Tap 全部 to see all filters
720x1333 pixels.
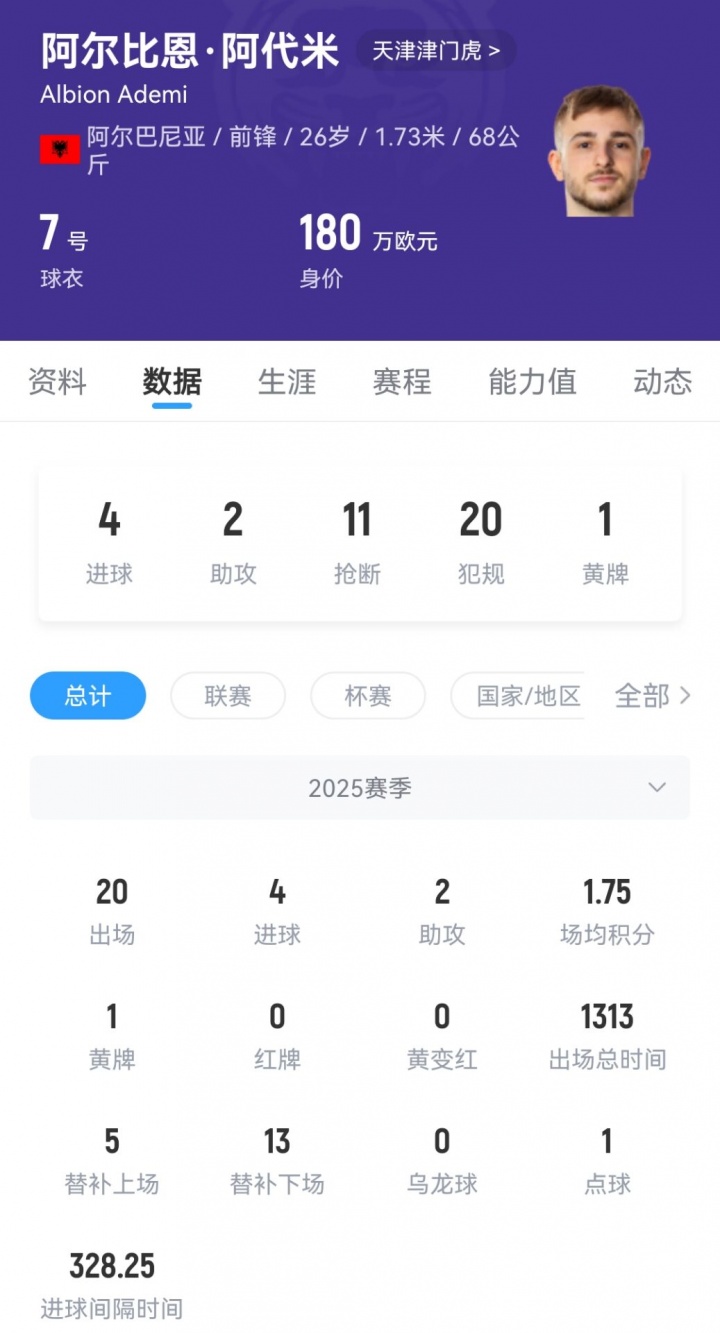coord(652,696)
